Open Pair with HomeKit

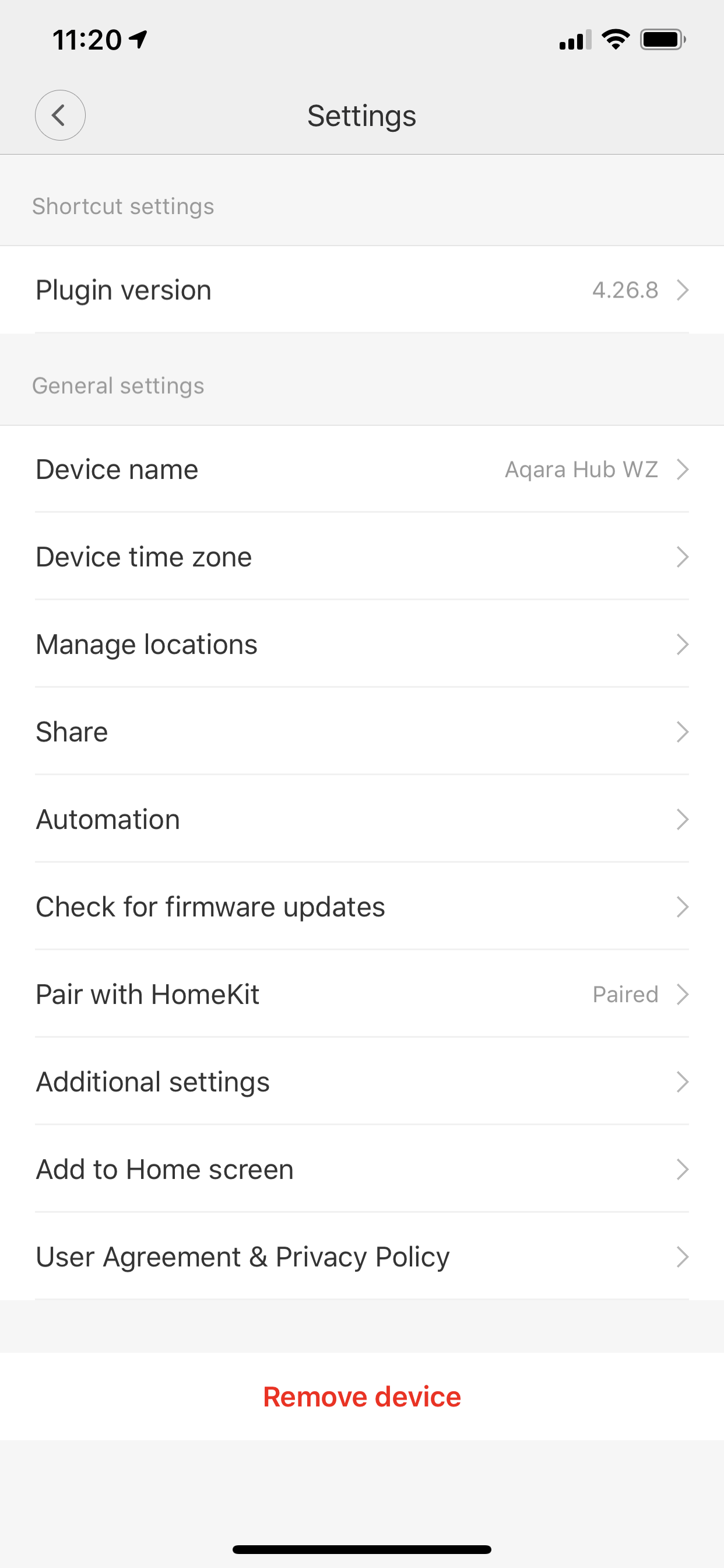pos(362,995)
